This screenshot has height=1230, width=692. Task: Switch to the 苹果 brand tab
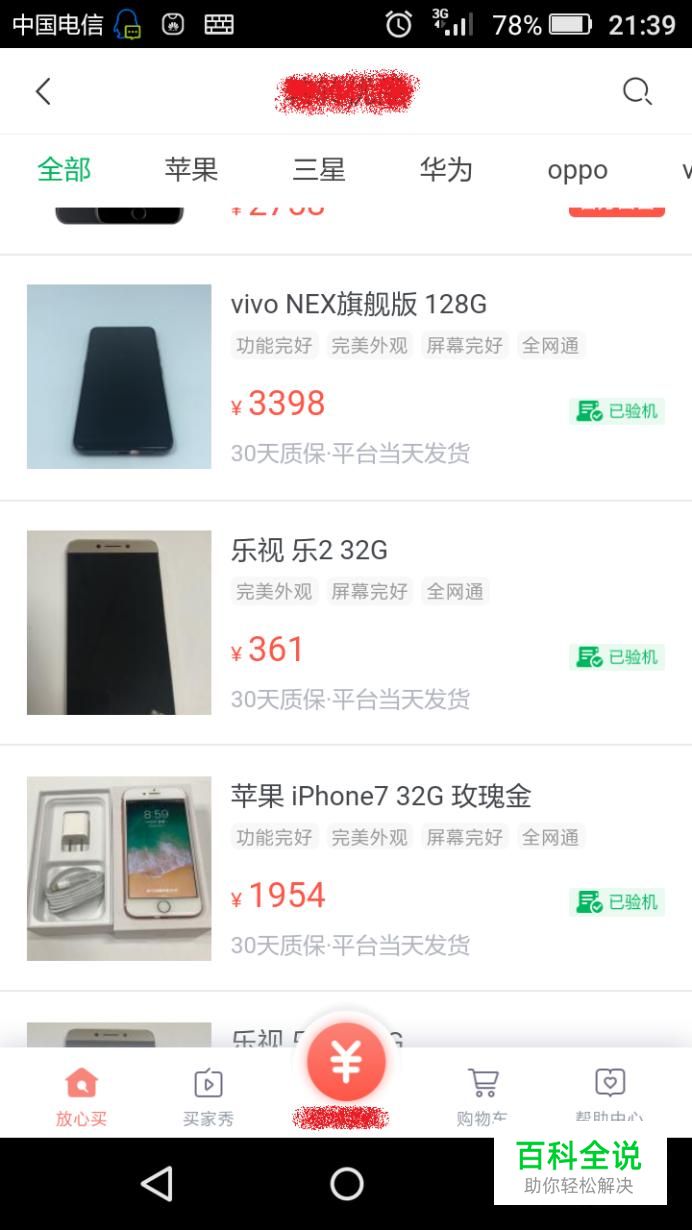(x=191, y=170)
